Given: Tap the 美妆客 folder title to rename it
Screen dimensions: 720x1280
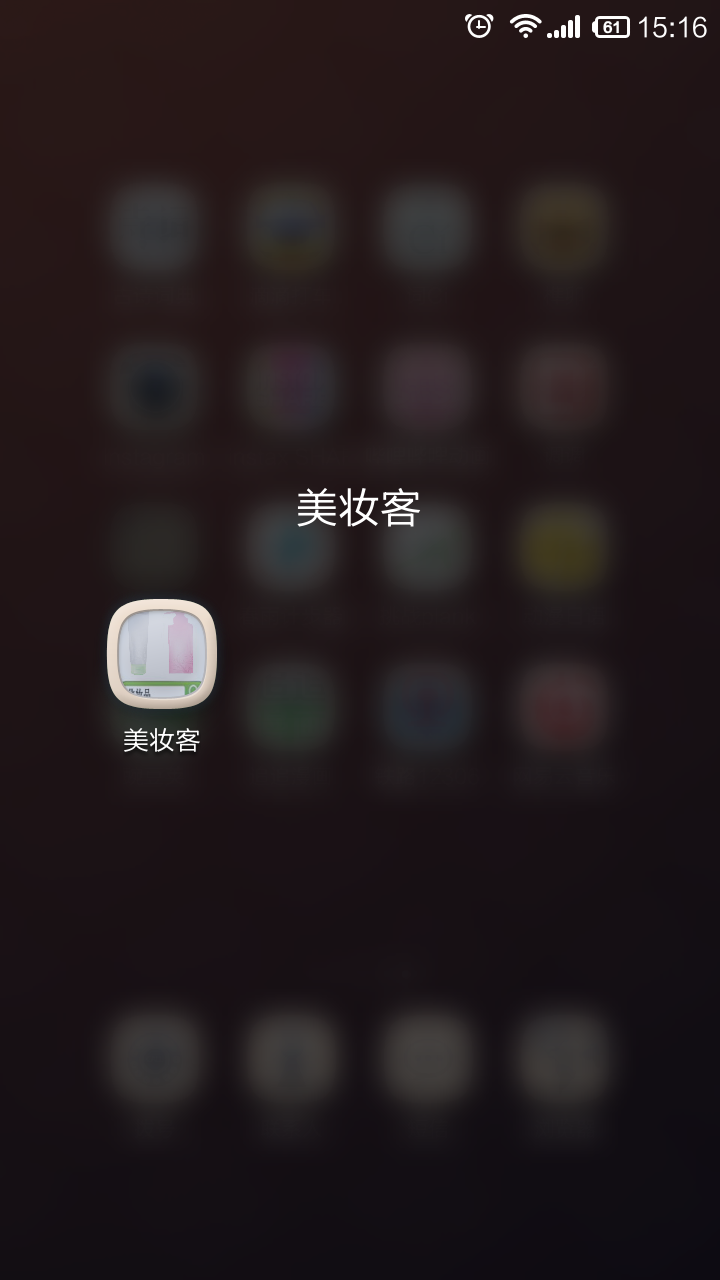Looking at the screenshot, I should [x=358, y=508].
